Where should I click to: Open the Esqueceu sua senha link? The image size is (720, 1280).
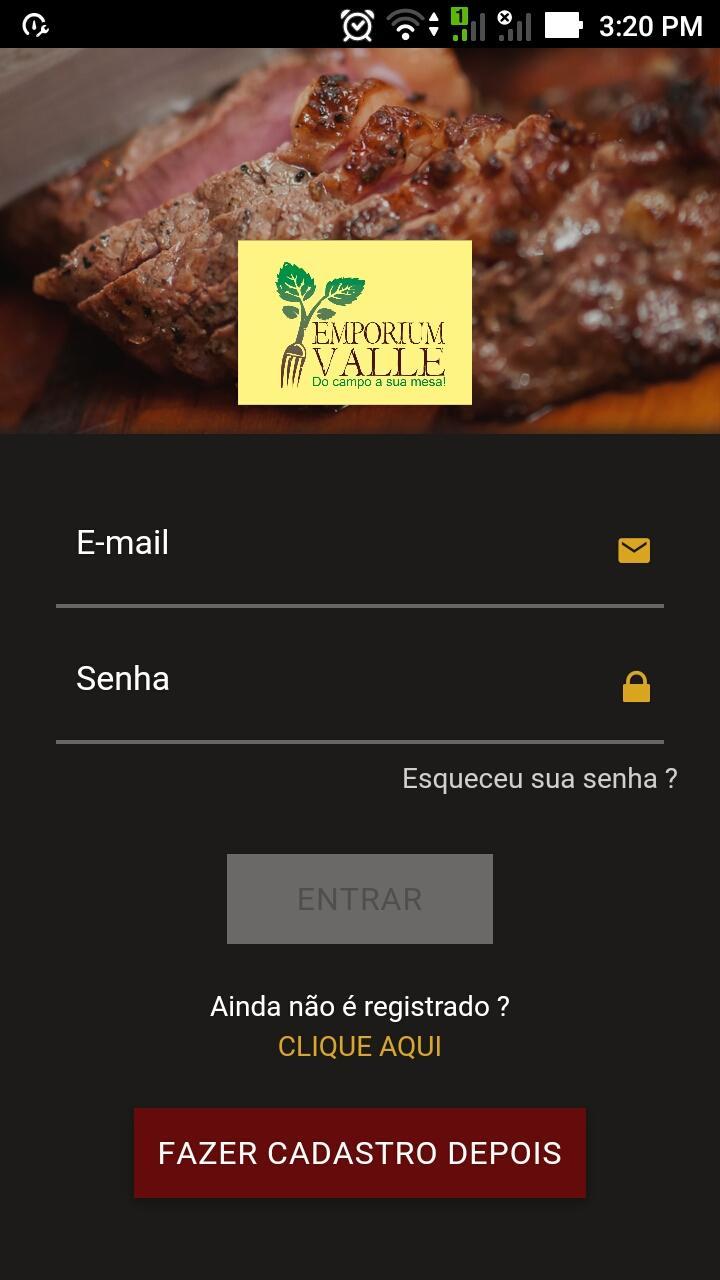(539, 778)
